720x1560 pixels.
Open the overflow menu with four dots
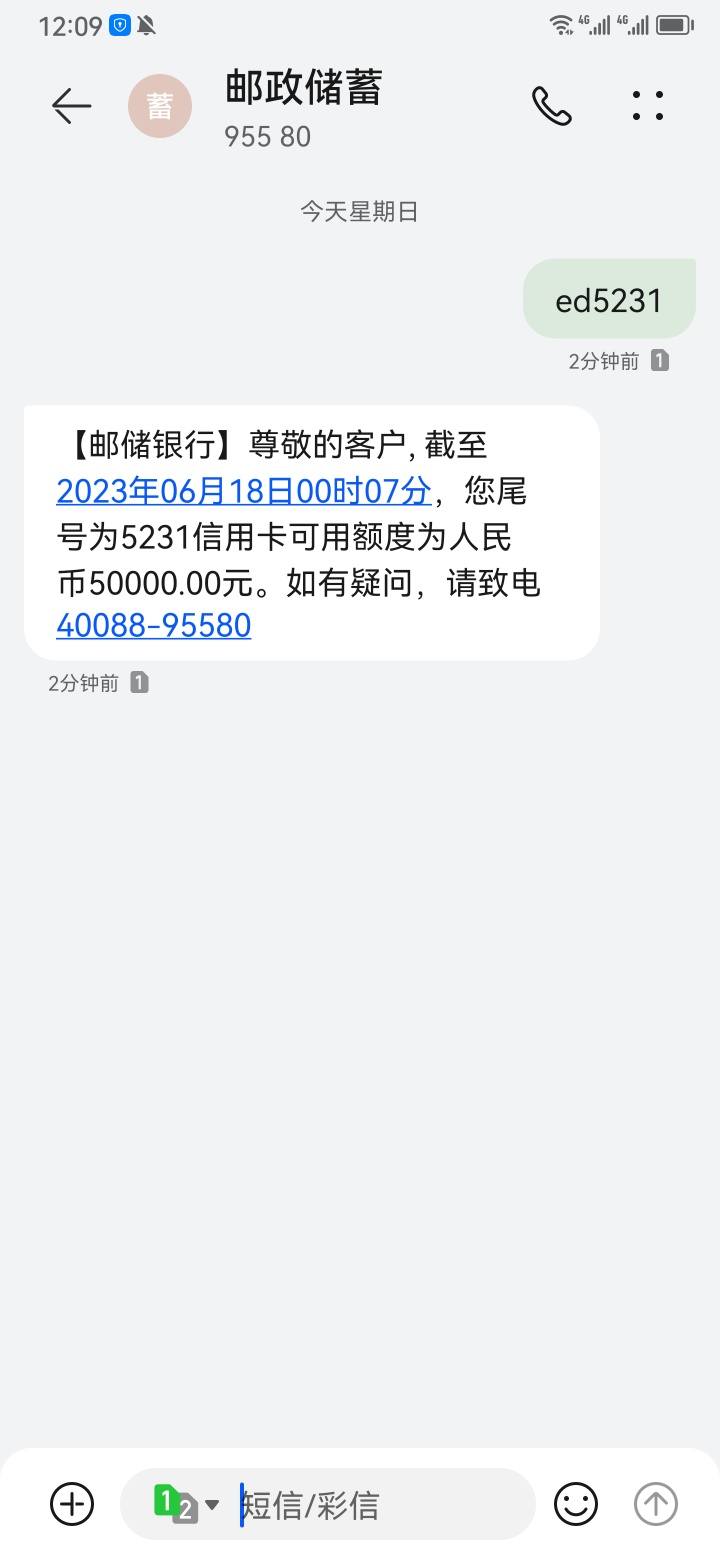click(x=648, y=106)
